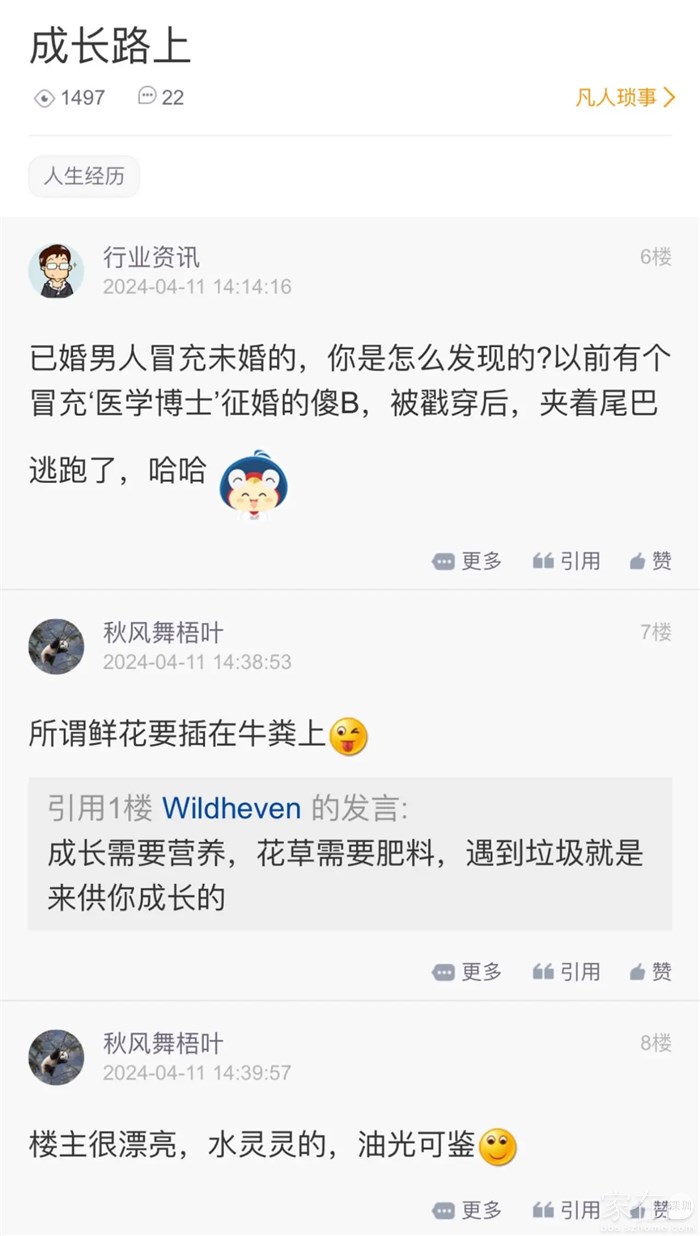Open the quoted user Wildheven's profile
The height and width of the screenshot is (1236, 700).
(231, 808)
